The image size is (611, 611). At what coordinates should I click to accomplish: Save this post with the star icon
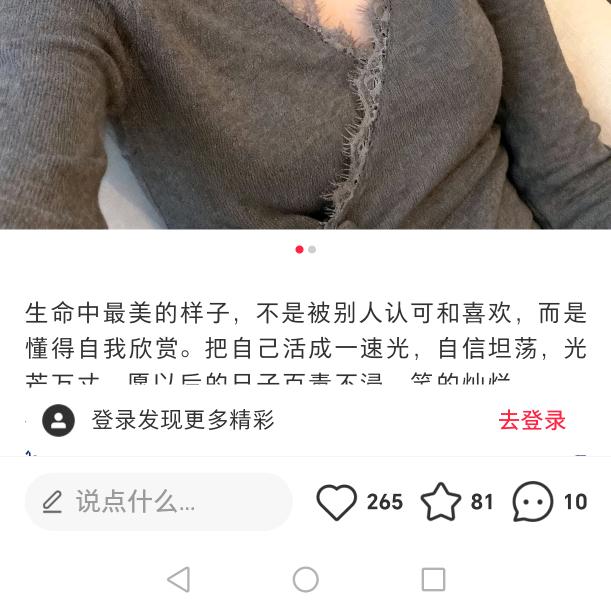tap(440, 502)
